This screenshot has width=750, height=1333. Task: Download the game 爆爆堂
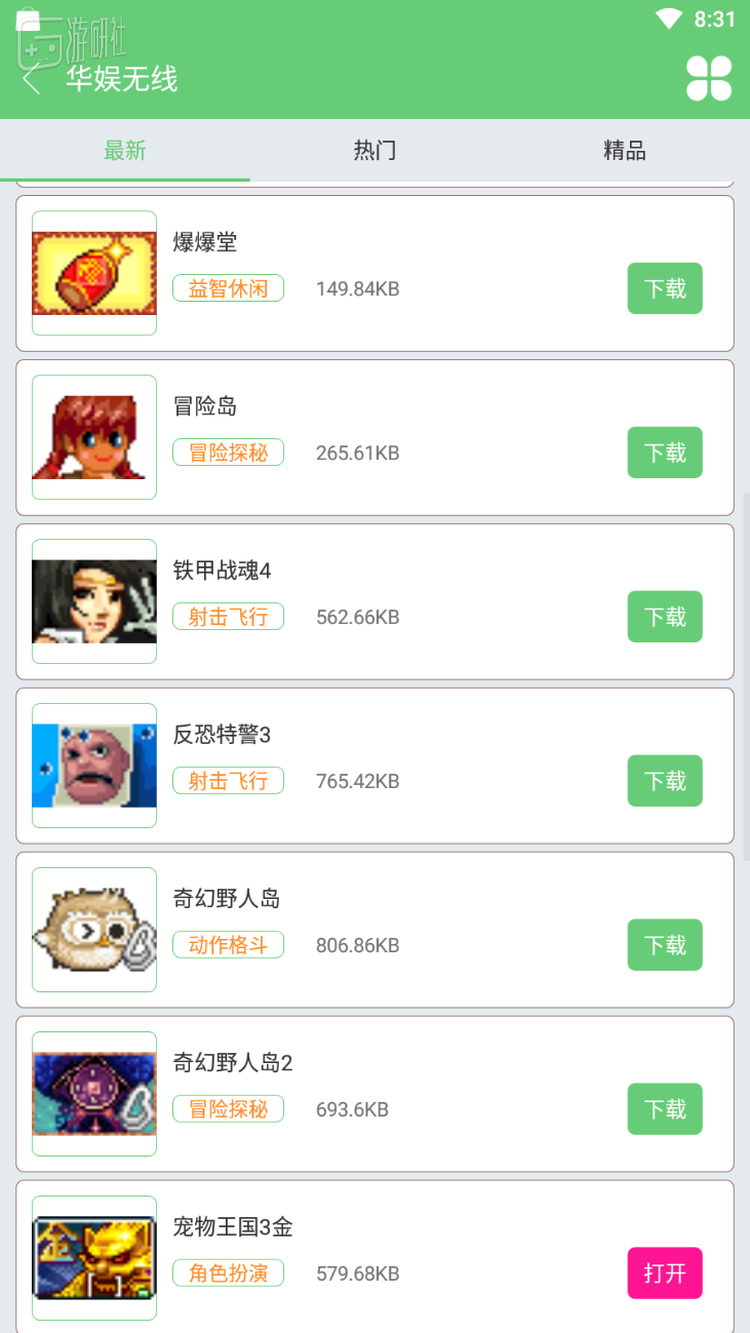click(x=665, y=289)
